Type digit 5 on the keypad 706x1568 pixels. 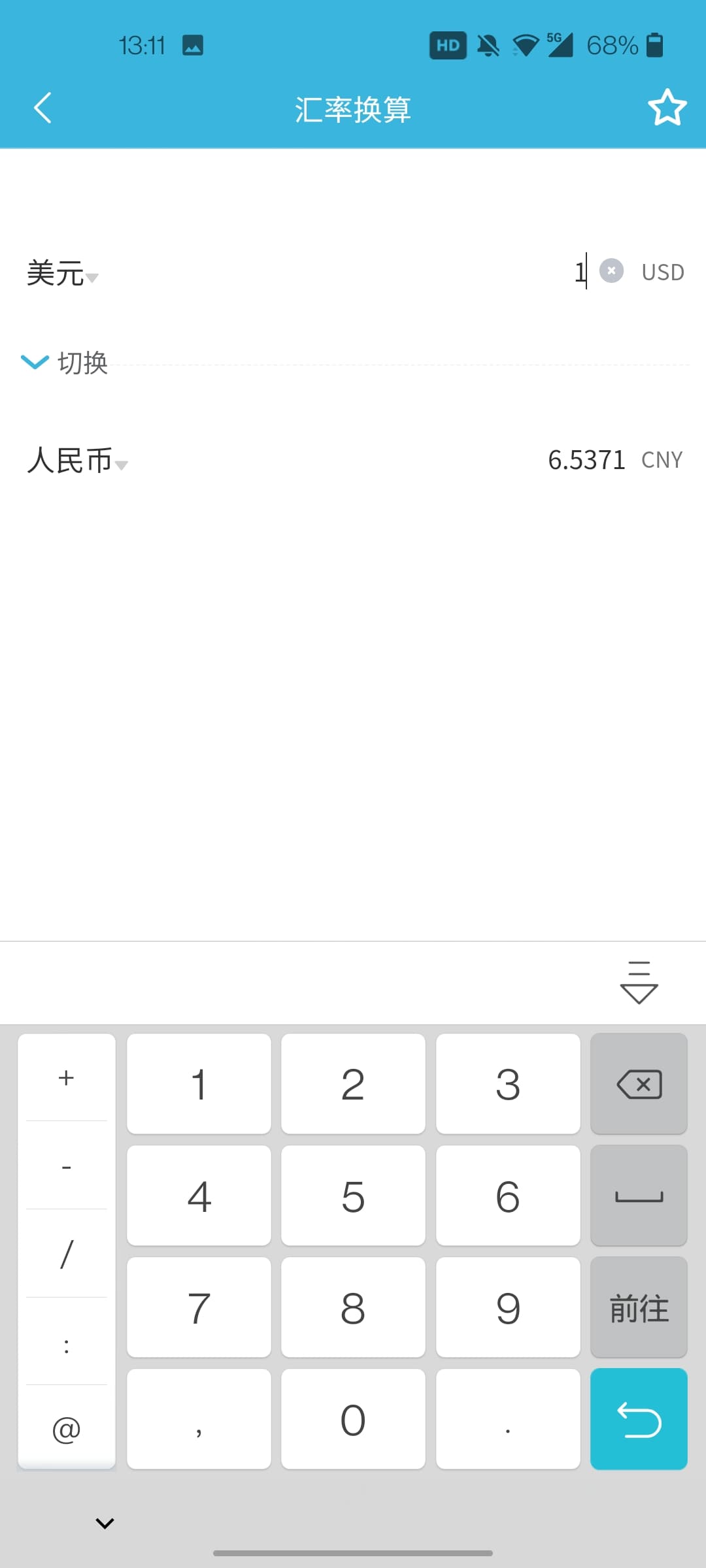coord(353,1196)
